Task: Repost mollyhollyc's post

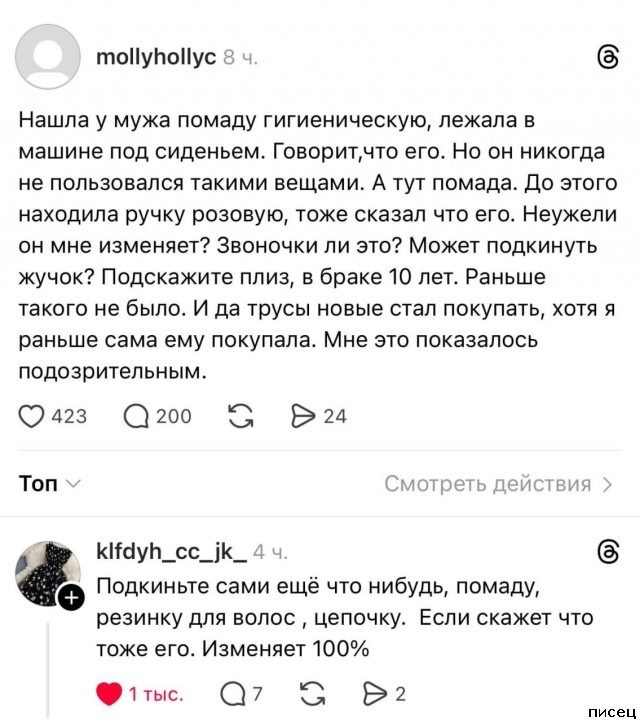Action: (x=241, y=416)
